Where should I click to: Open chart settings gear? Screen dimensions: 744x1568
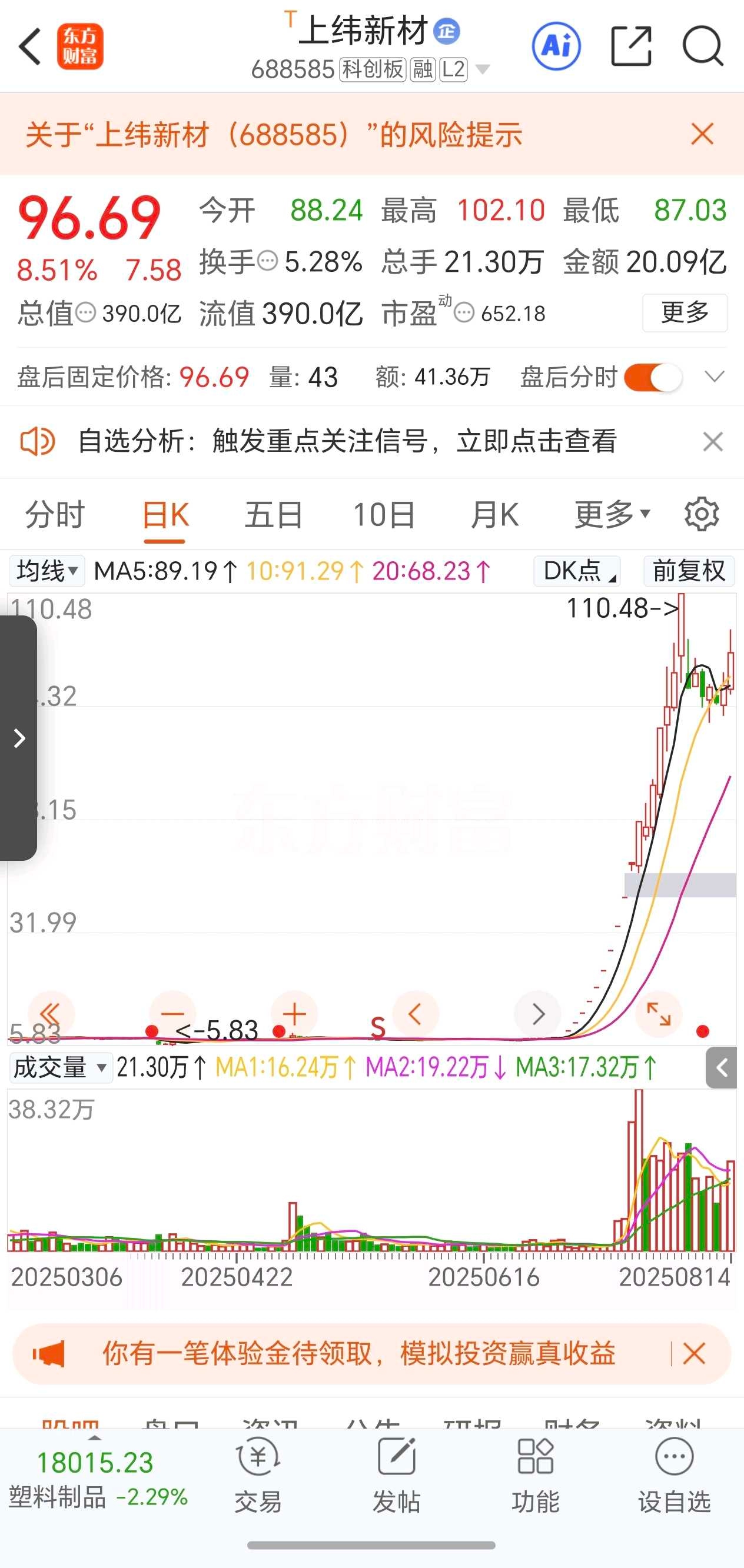point(702,514)
